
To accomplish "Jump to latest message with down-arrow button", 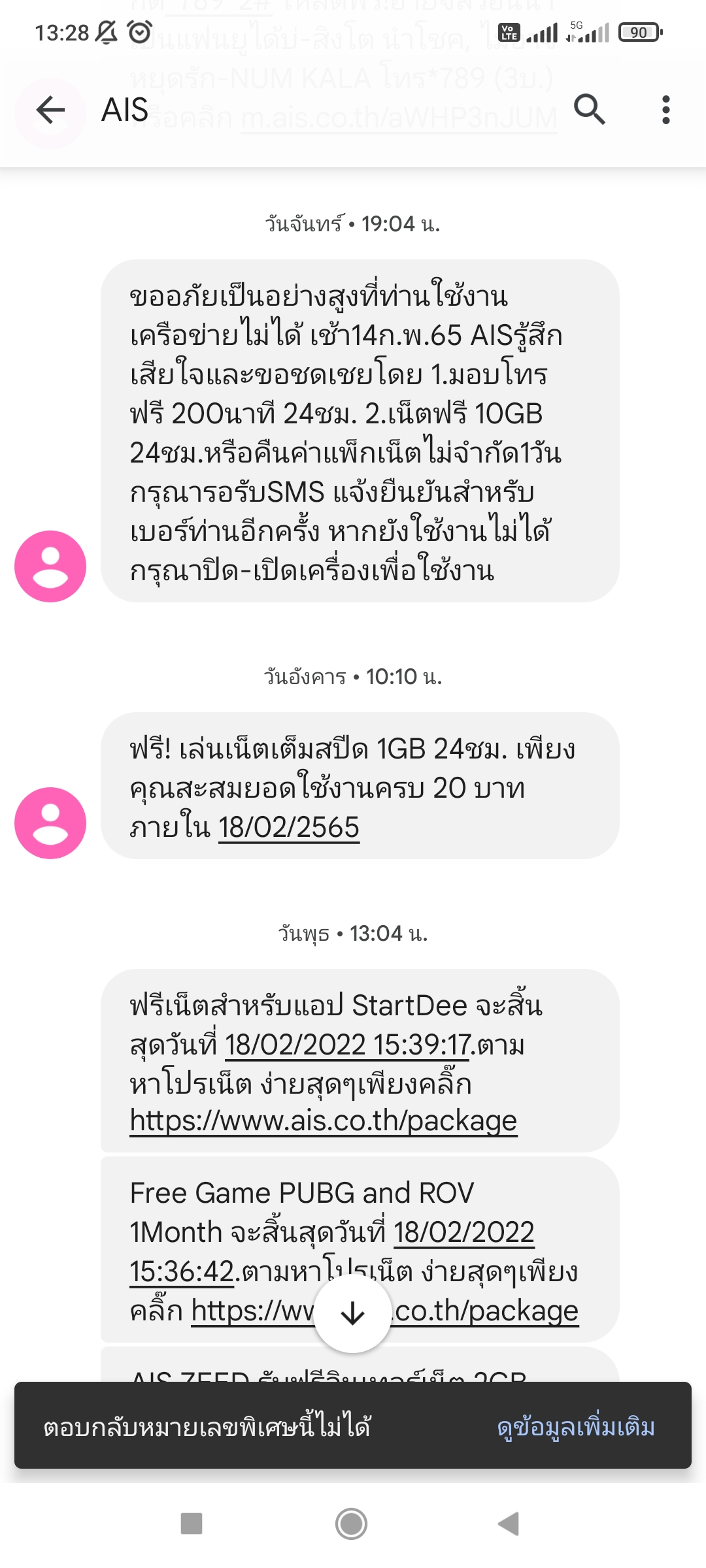I will pyautogui.click(x=353, y=1313).
